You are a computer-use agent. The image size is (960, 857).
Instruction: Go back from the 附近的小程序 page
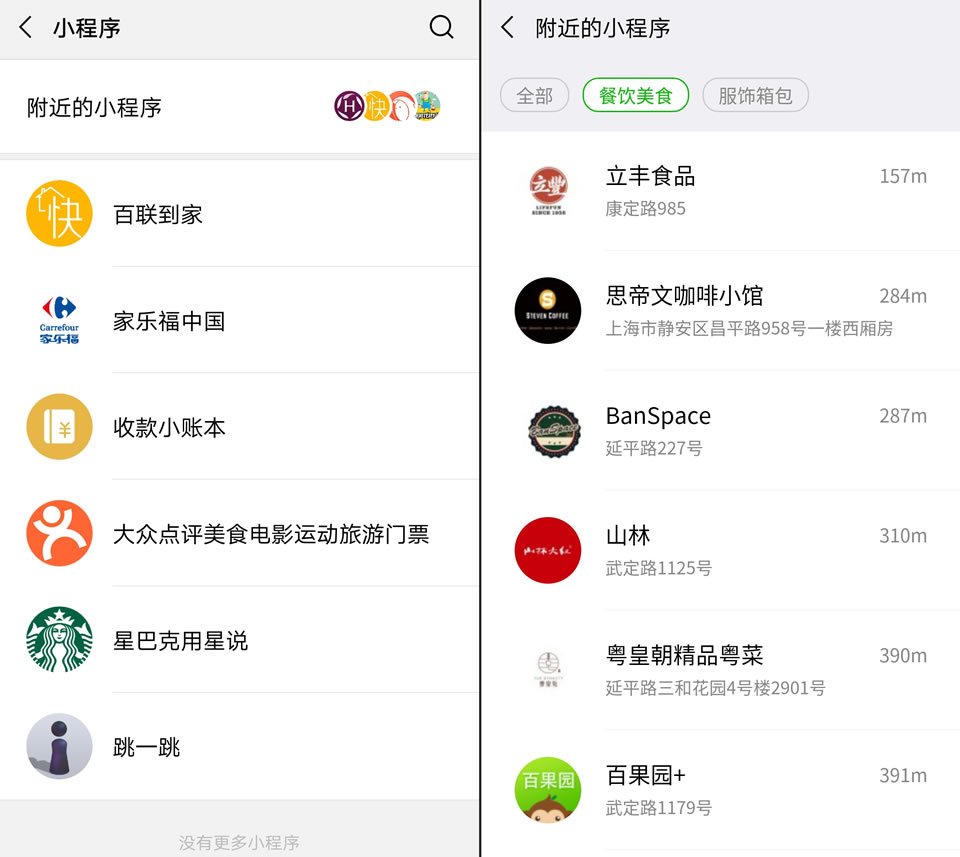[x=508, y=28]
